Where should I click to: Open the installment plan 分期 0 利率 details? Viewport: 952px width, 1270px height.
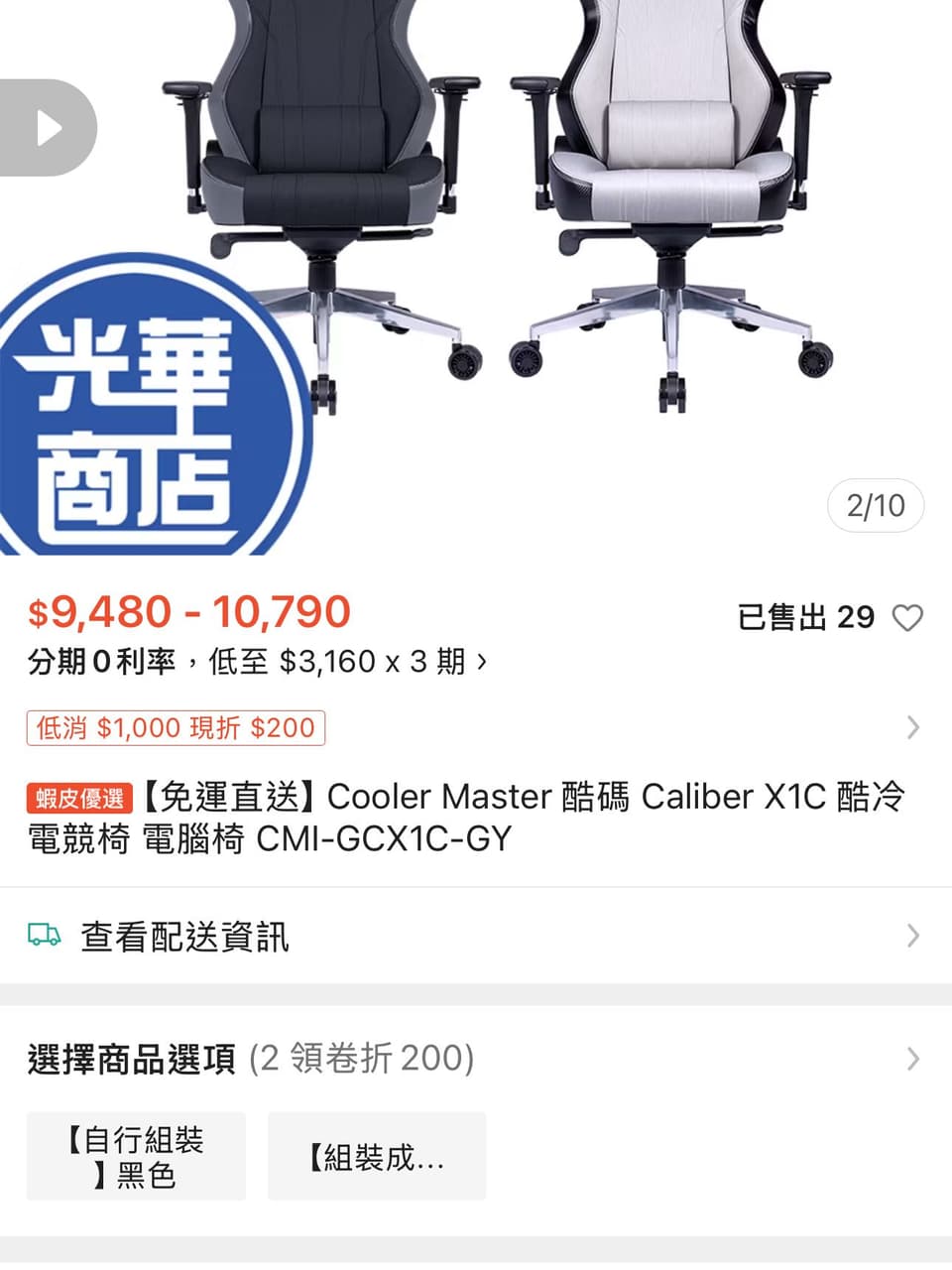(258, 659)
